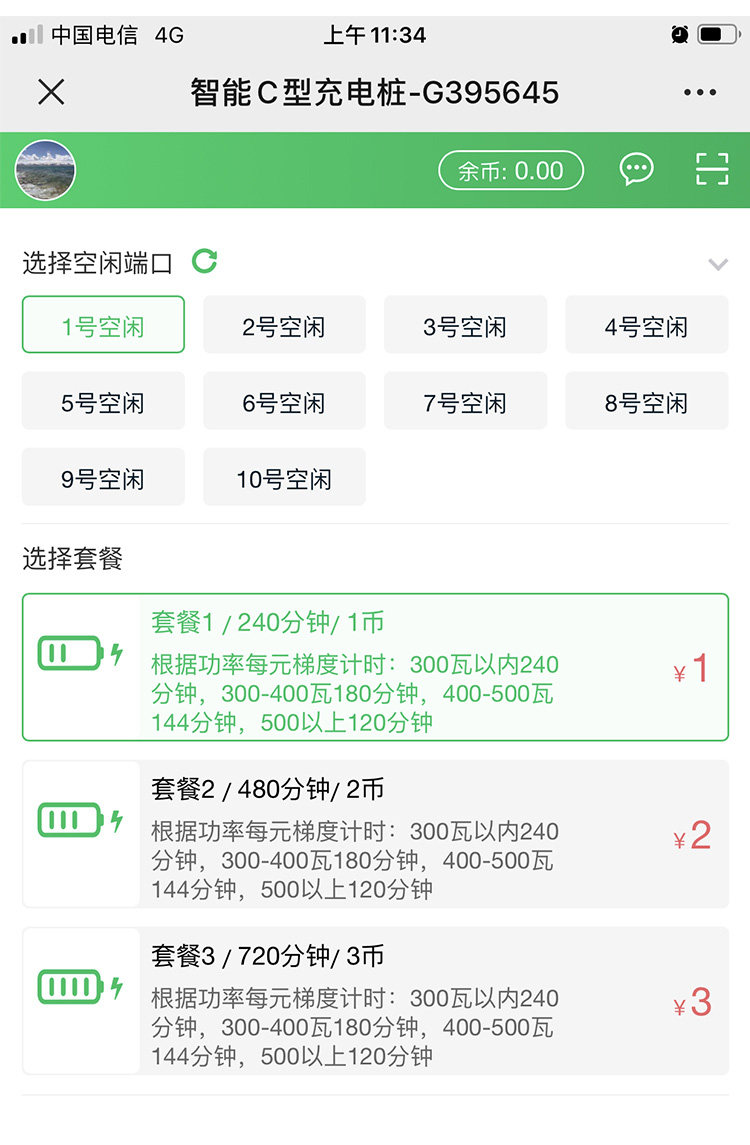
Task: Select port 8号空闲
Action: point(646,400)
